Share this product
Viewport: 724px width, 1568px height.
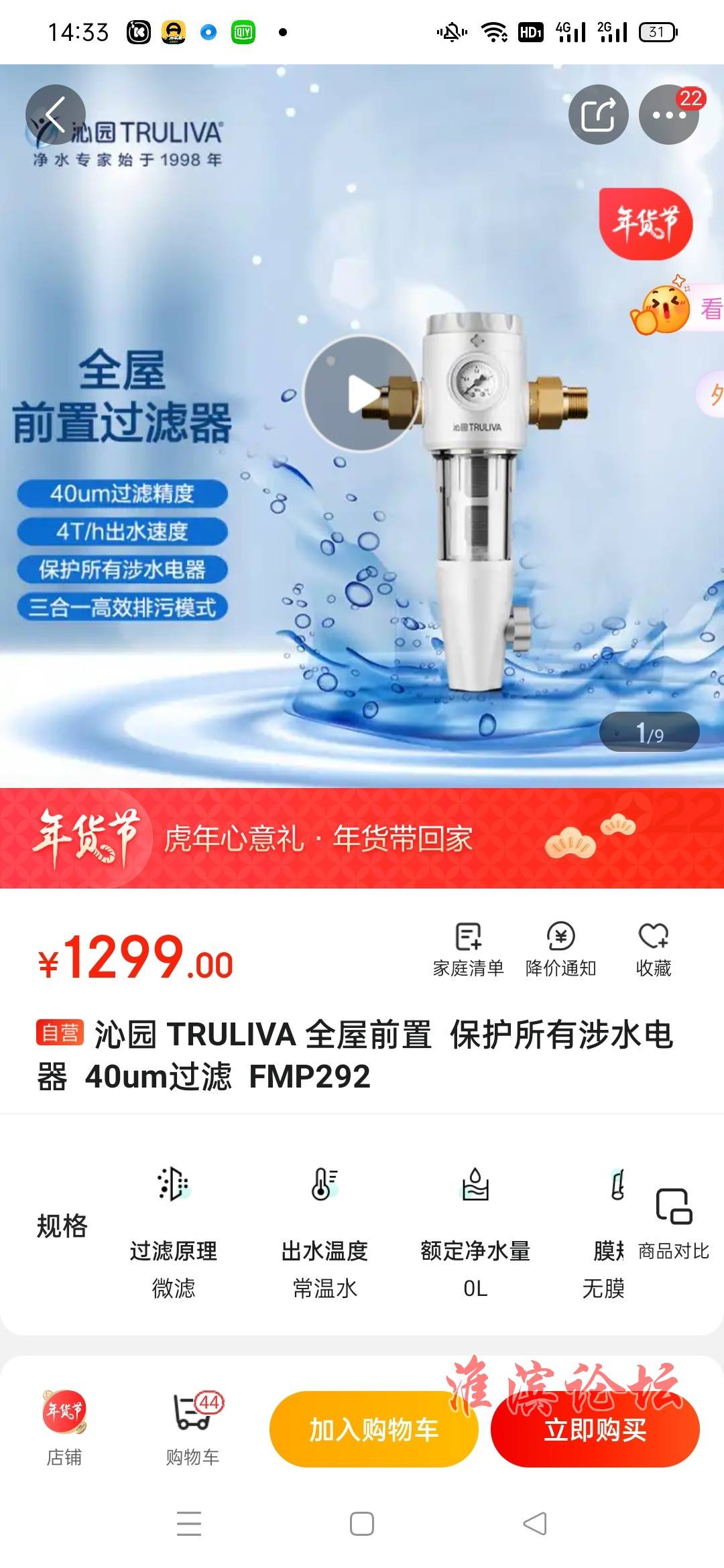coord(598,115)
